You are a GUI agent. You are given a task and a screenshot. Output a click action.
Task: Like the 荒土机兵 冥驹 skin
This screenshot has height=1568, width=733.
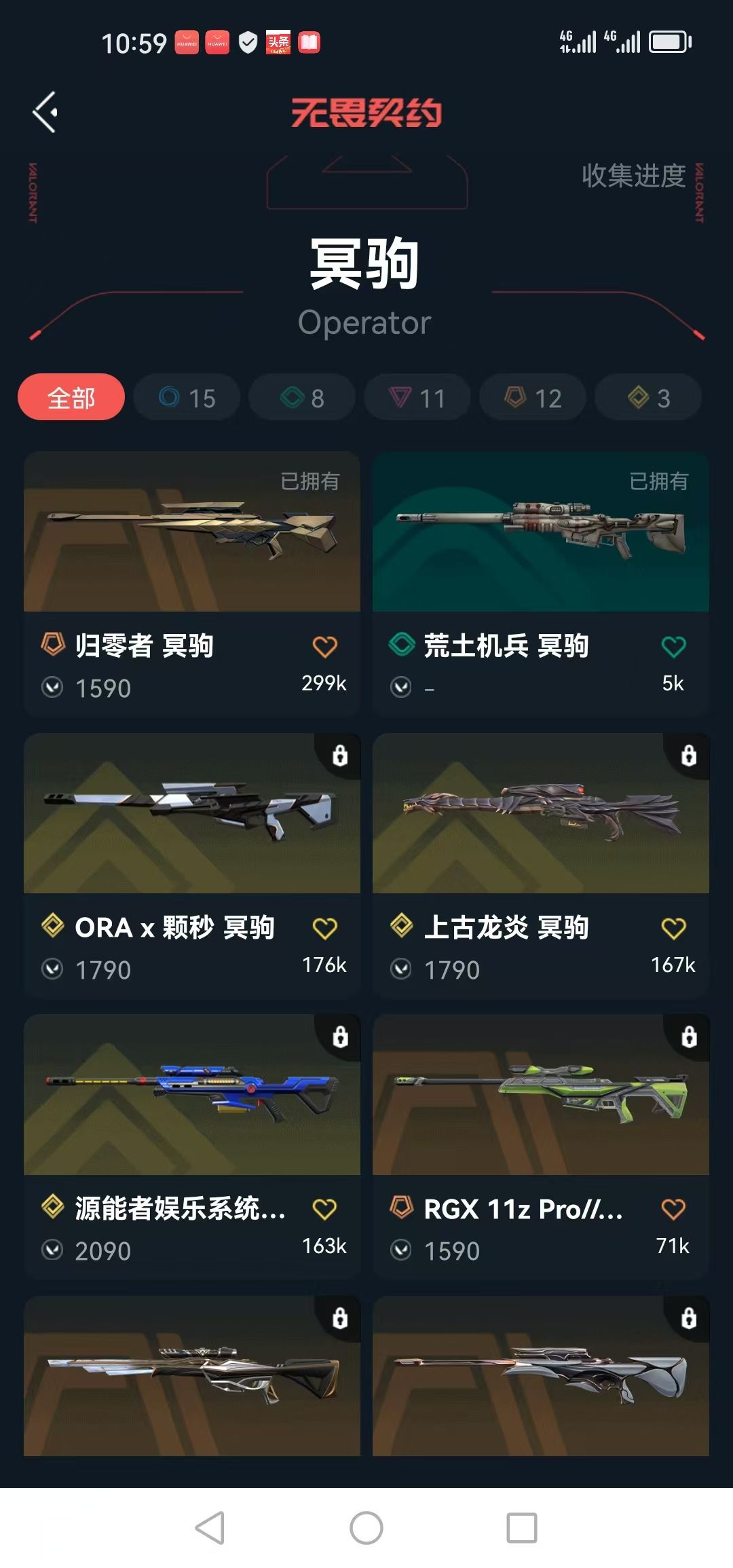pos(673,647)
